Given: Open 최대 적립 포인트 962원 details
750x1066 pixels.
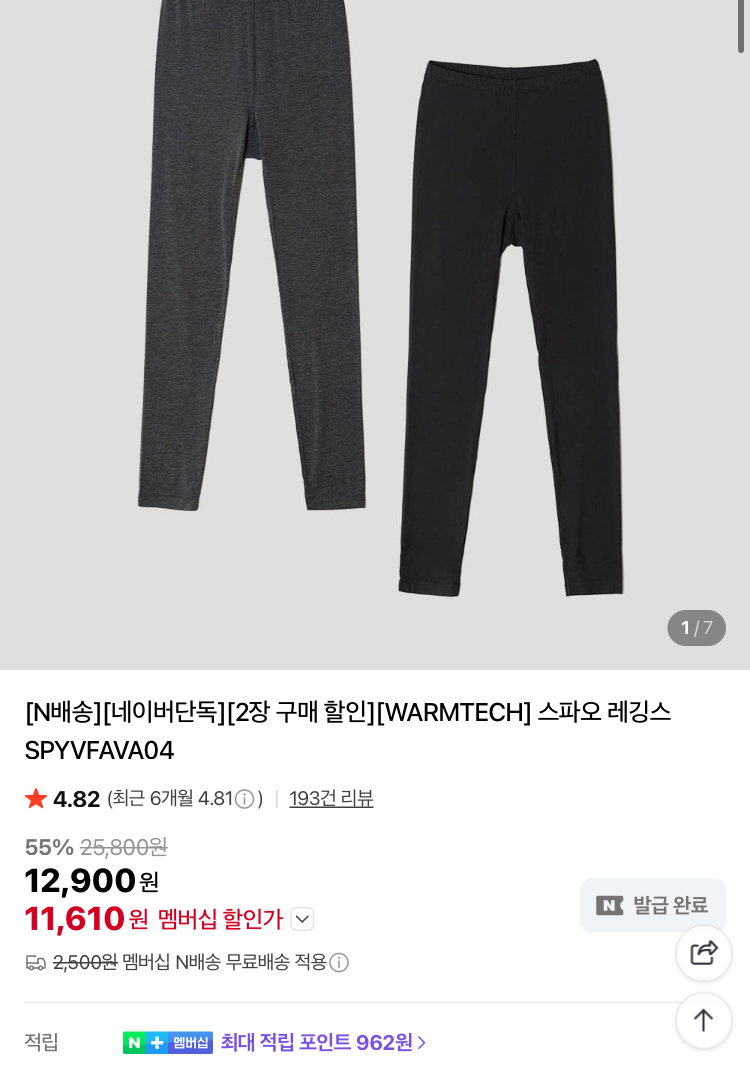Looking at the screenshot, I should (x=323, y=1043).
